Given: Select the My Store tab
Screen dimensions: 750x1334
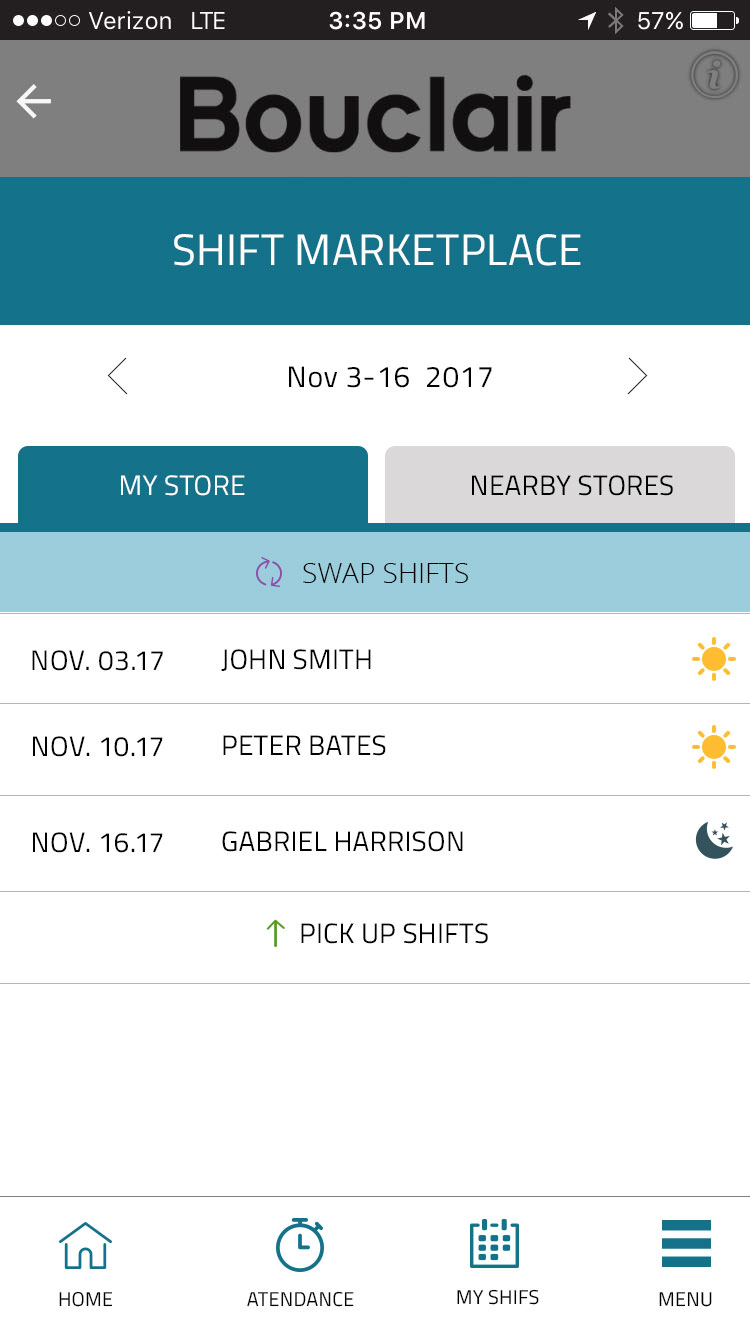Looking at the screenshot, I should [x=193, y=485].
